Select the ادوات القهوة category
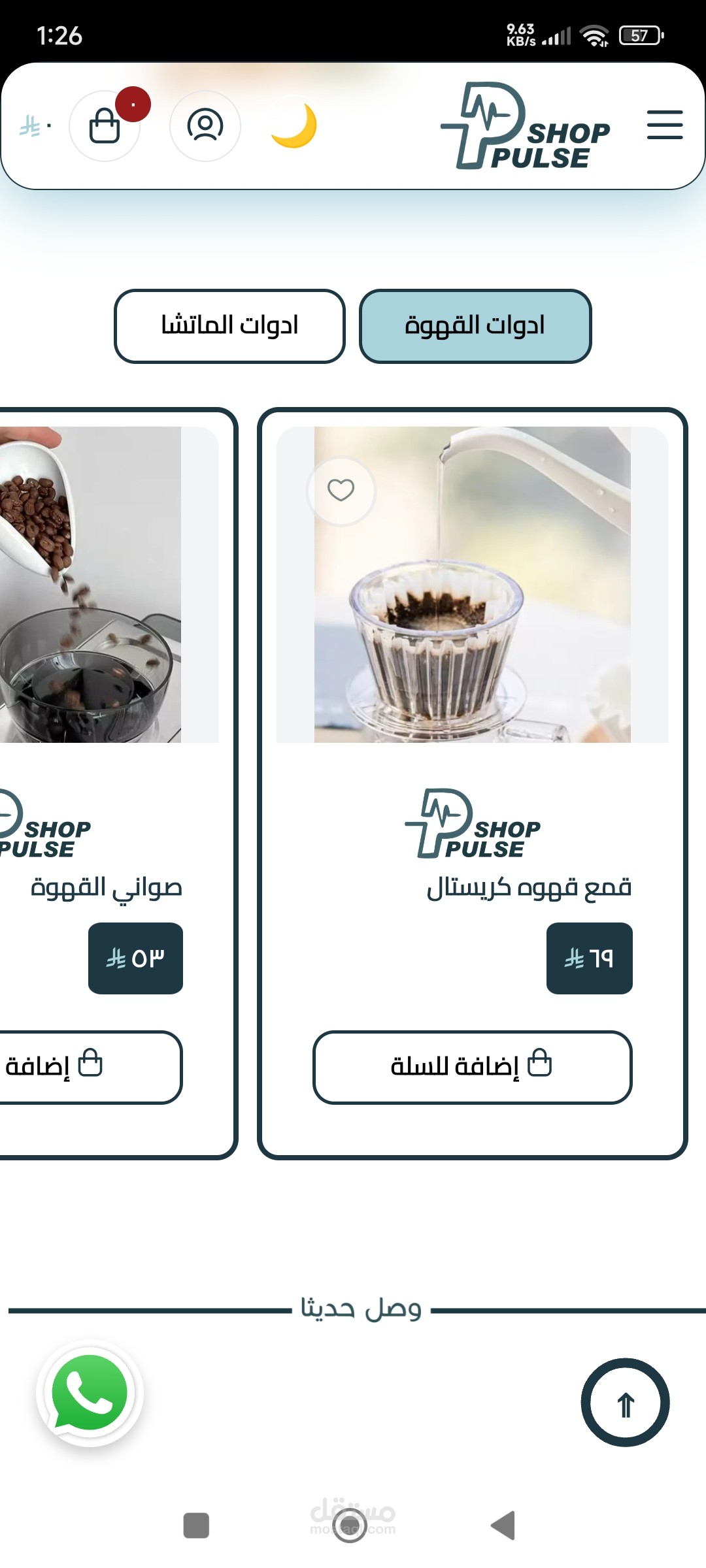The width and height of the screenshot is (706, 1568). (475, 326)
